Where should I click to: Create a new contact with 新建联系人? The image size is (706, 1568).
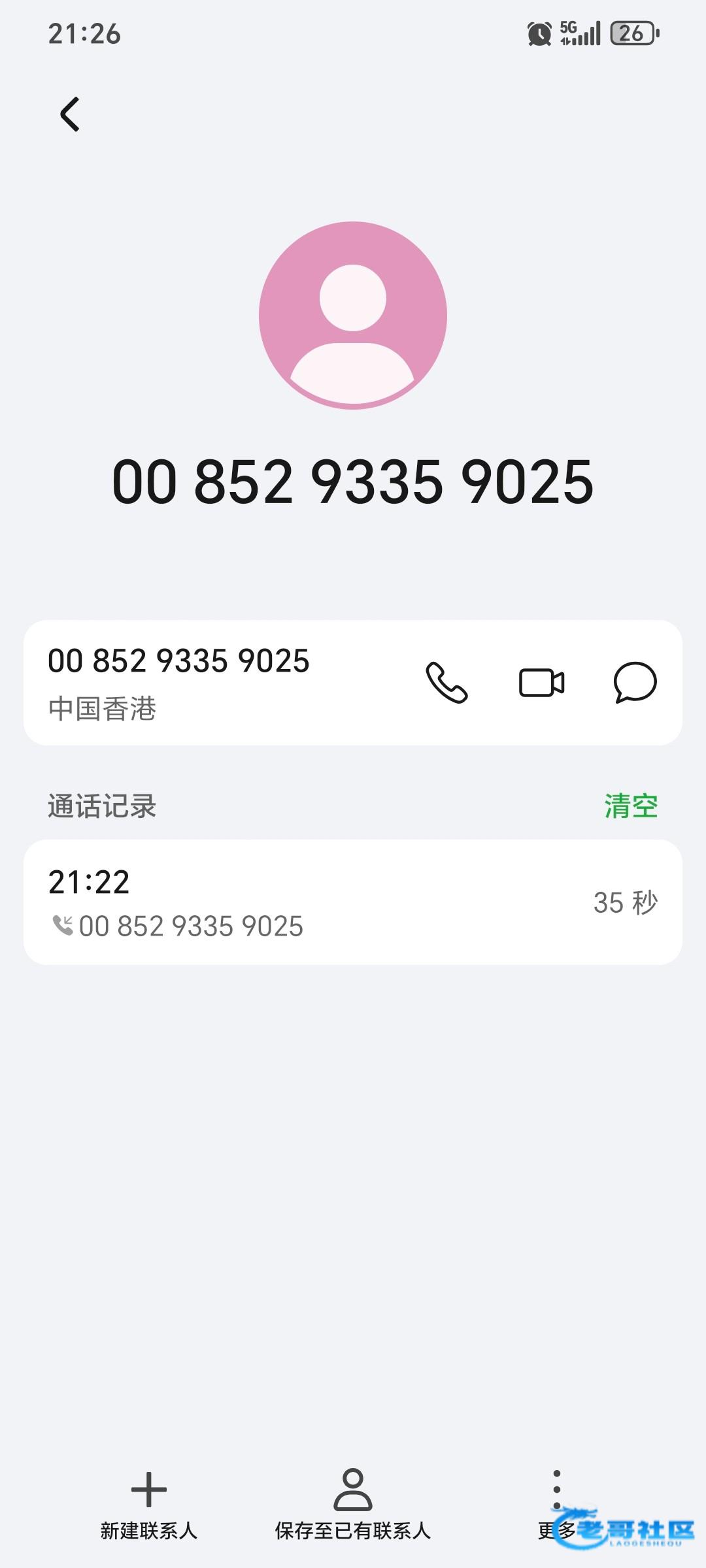[x=149, y=1503]
